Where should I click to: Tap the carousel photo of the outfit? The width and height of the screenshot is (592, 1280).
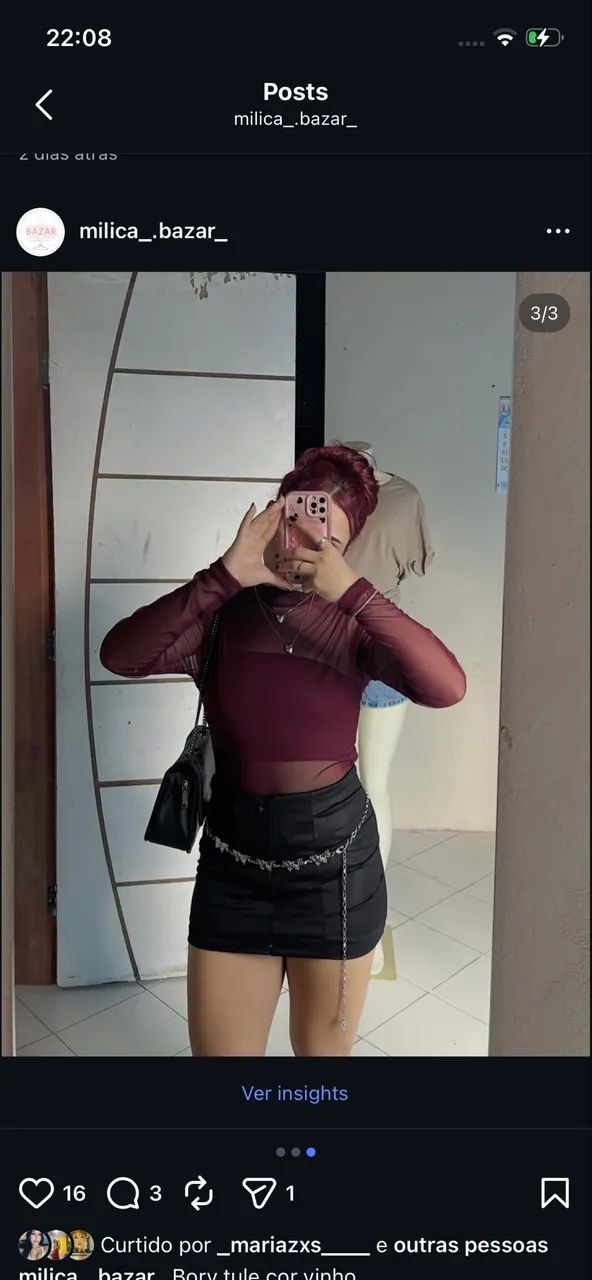(296, 664)
